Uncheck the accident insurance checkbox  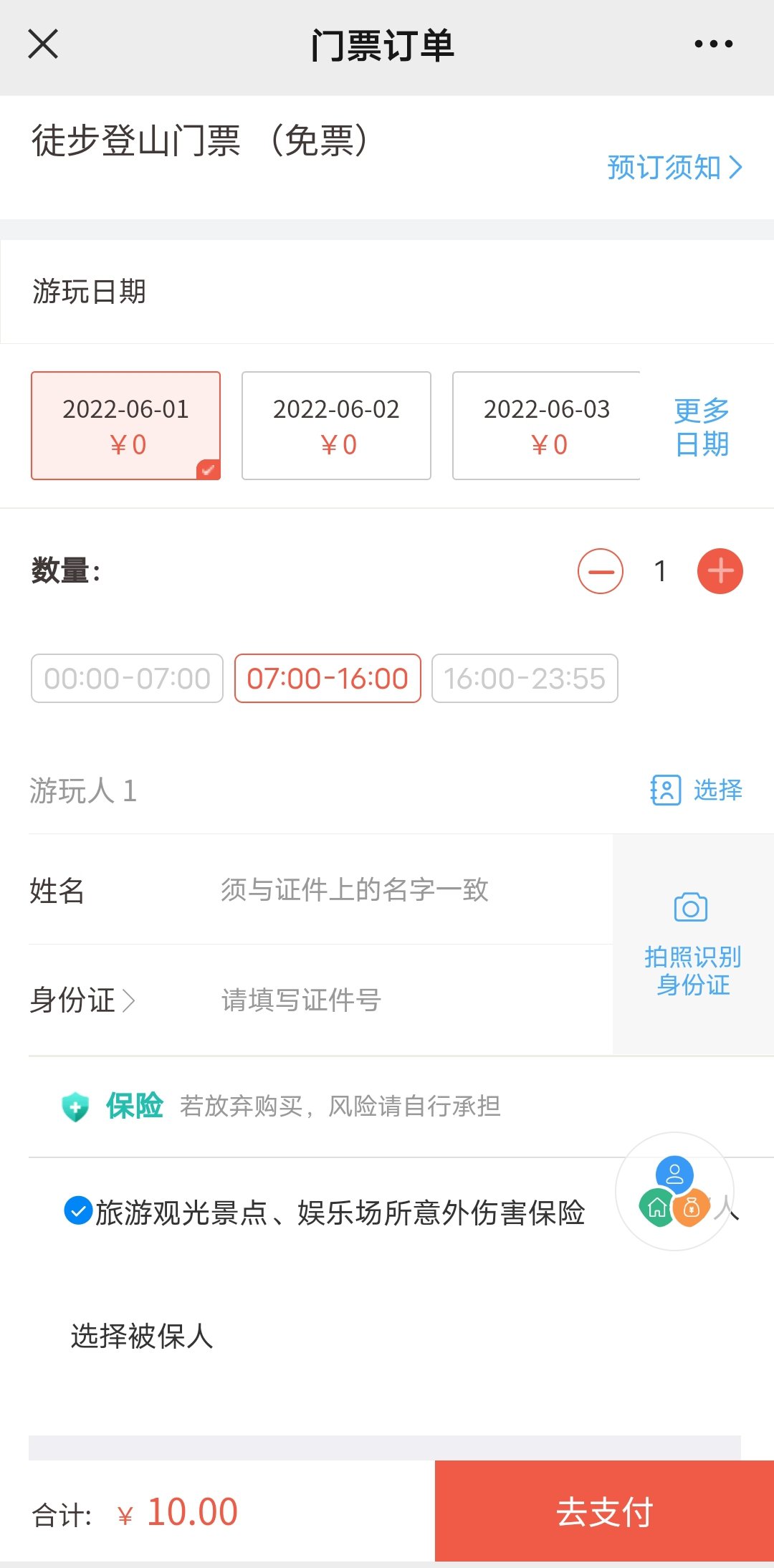click(77, 1211)
